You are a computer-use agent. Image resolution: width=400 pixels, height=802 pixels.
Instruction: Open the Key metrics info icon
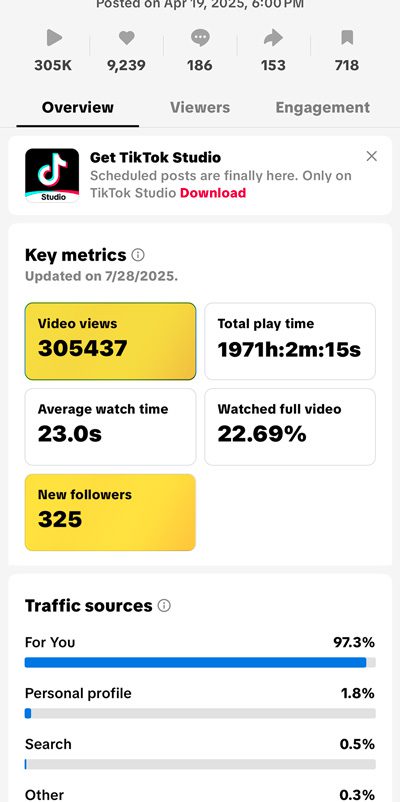coord(138,255)
